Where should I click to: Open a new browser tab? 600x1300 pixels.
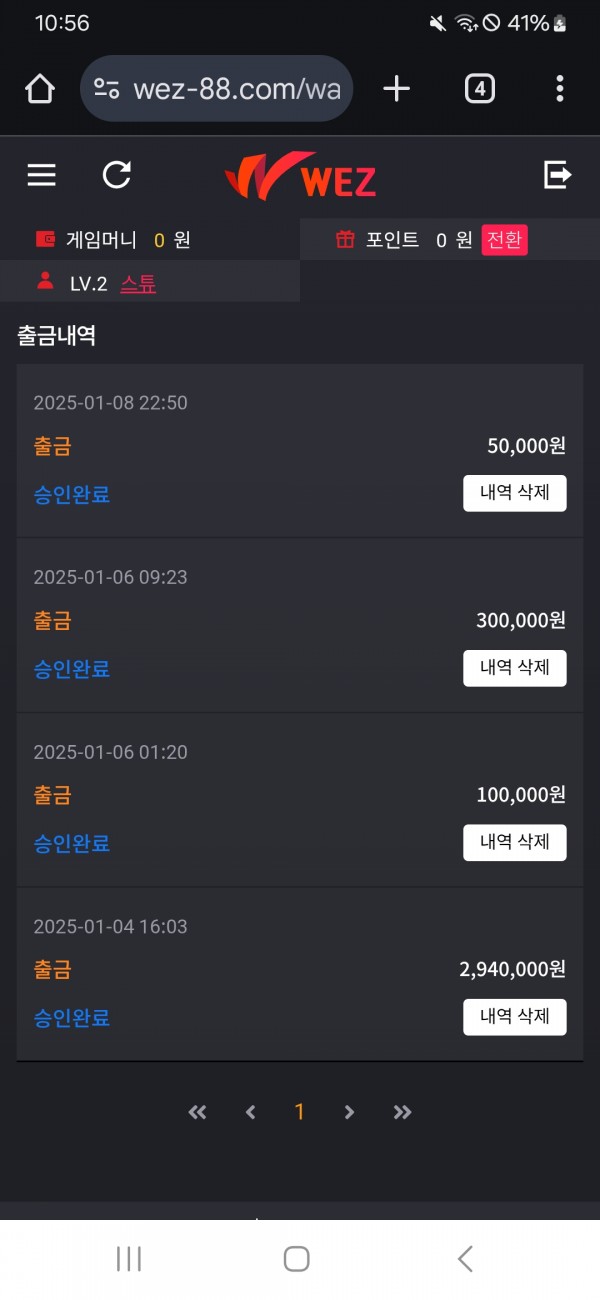point(396,89)
